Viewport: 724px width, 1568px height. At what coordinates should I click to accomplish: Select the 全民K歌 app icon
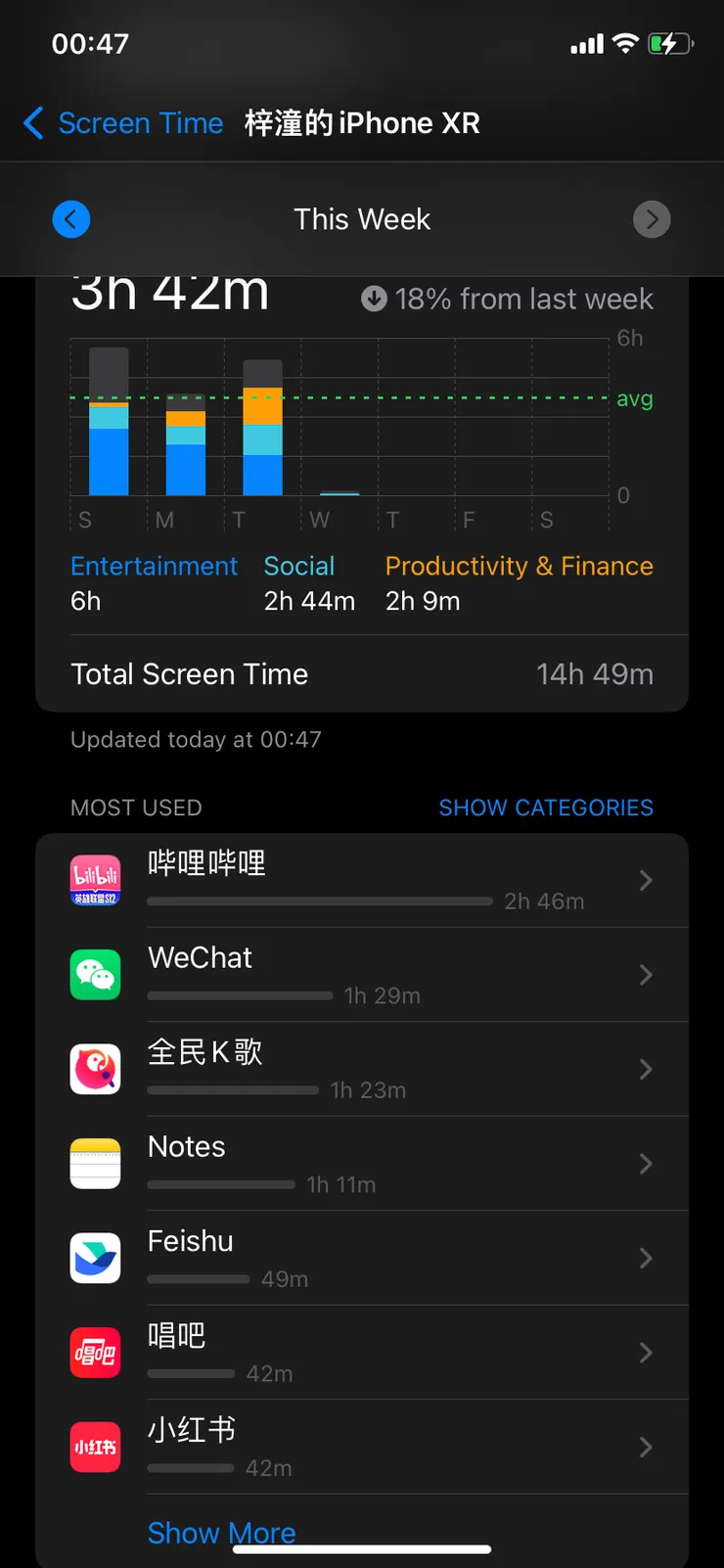tap(95, 1069)
